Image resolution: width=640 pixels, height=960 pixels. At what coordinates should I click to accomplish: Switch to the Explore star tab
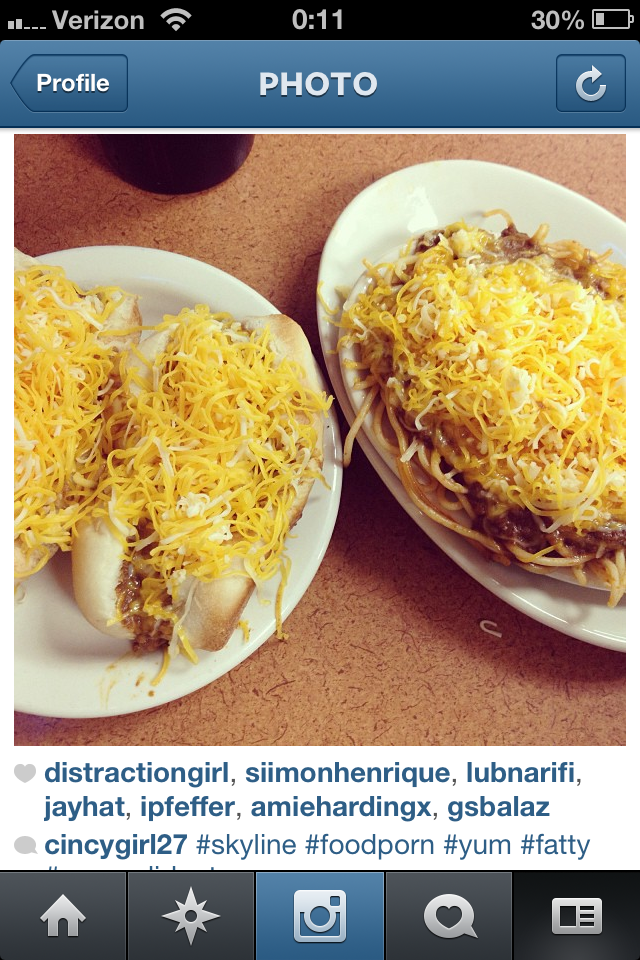click(x=191, y=915)
